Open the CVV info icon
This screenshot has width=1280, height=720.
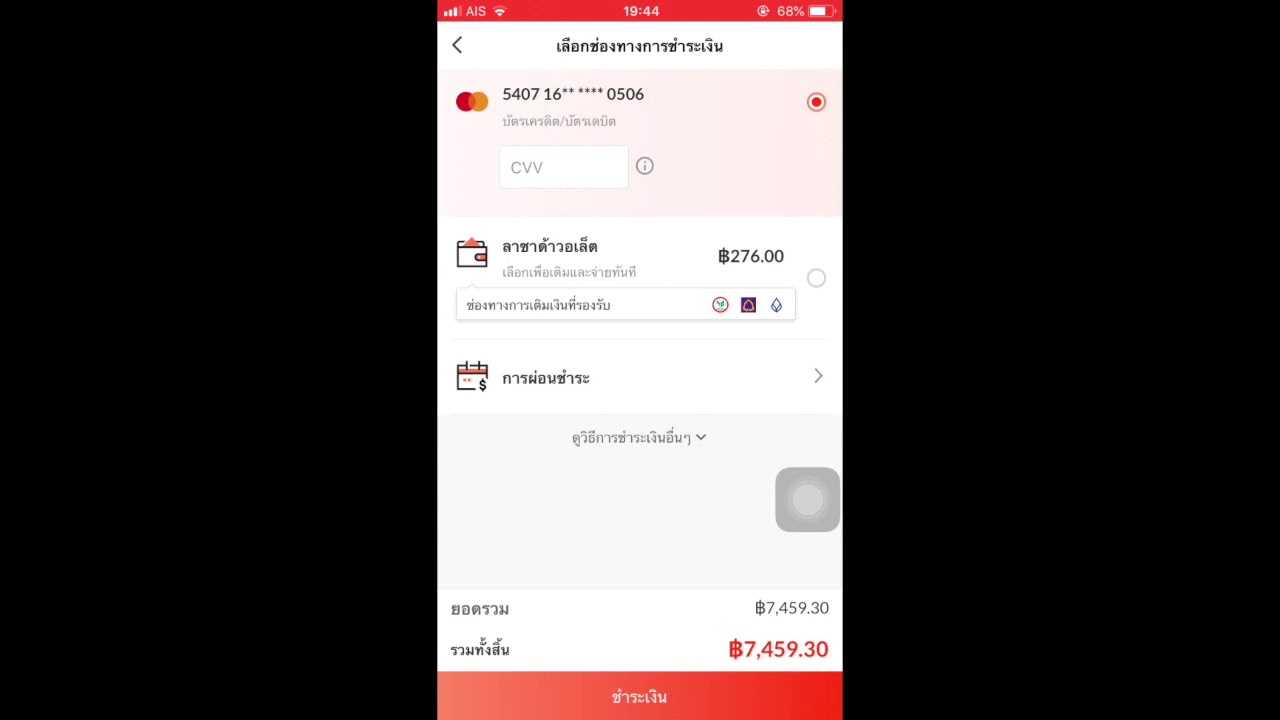pyautogui.click(x=645, y=166)
